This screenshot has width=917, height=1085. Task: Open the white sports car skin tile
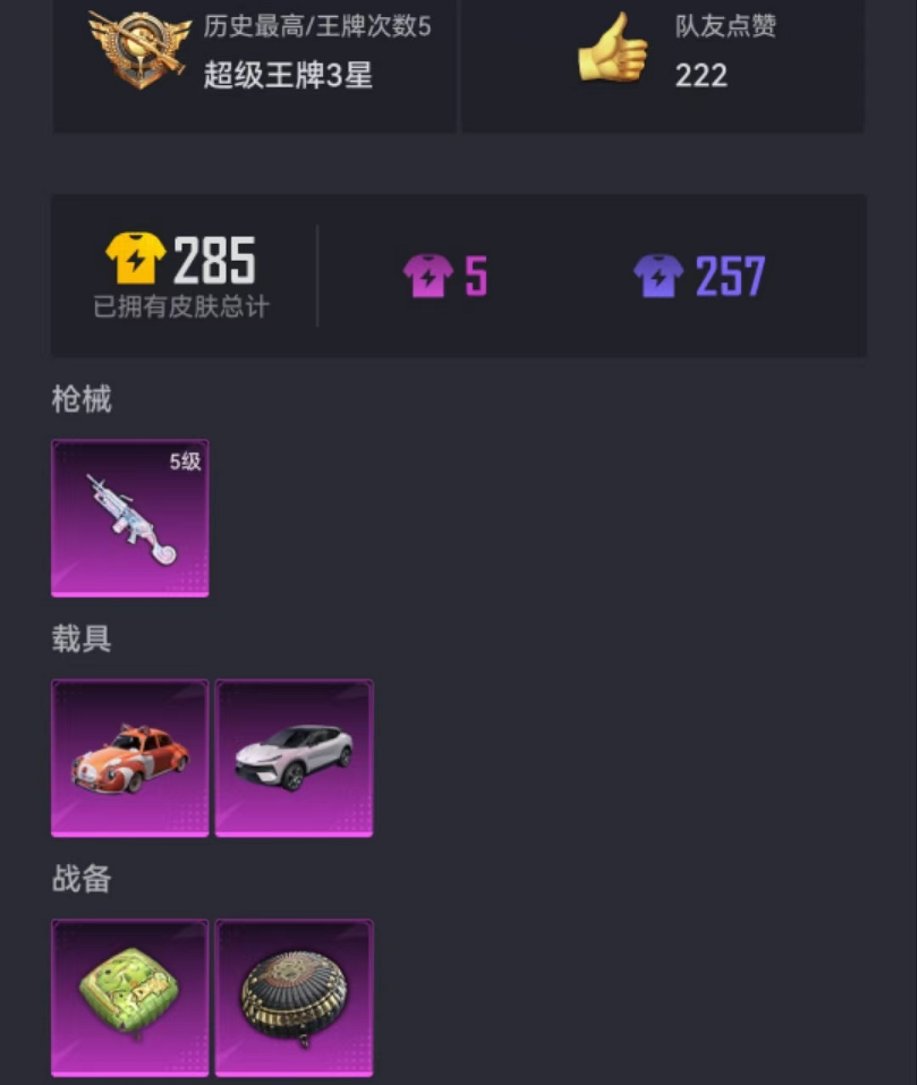click(294, 758)
